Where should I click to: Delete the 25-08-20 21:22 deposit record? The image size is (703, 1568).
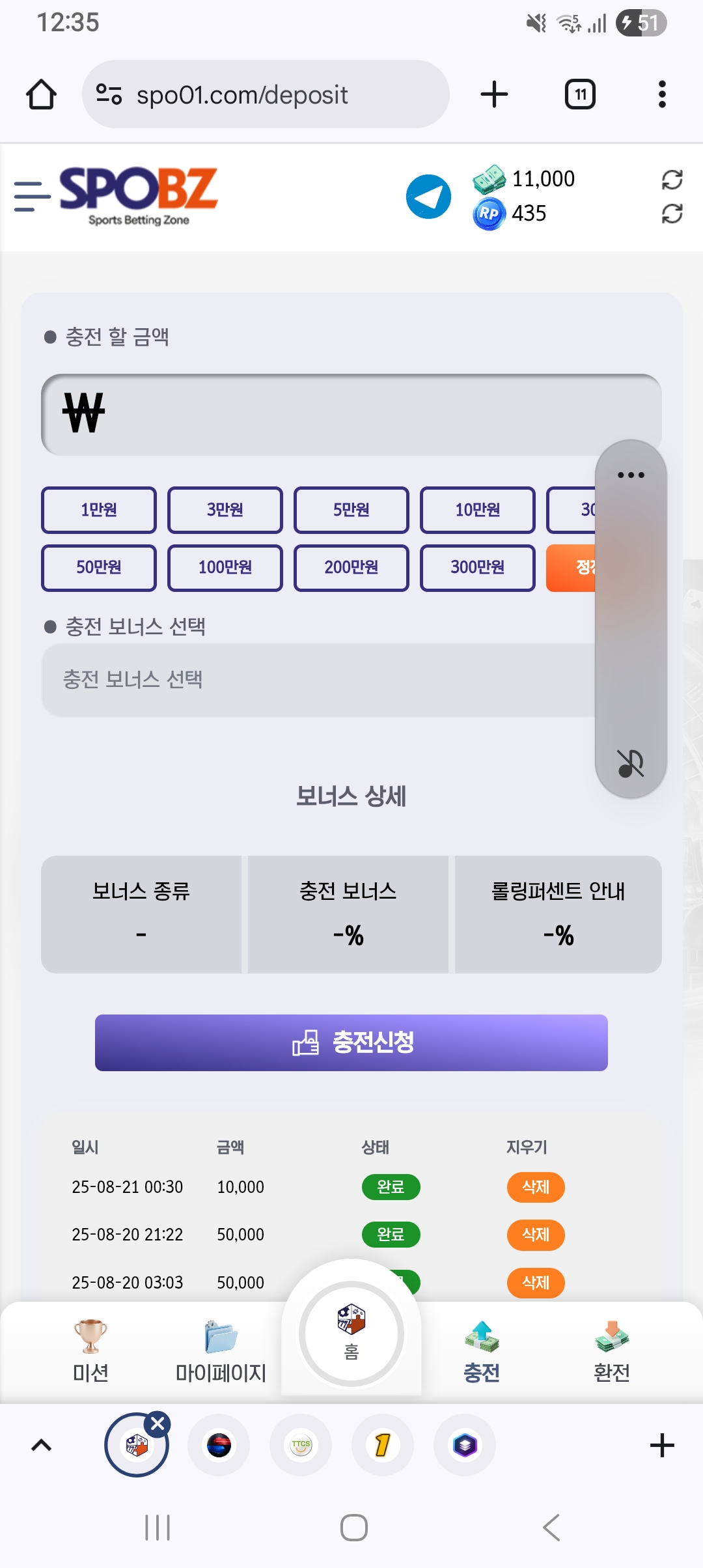tap(536, 1235)
